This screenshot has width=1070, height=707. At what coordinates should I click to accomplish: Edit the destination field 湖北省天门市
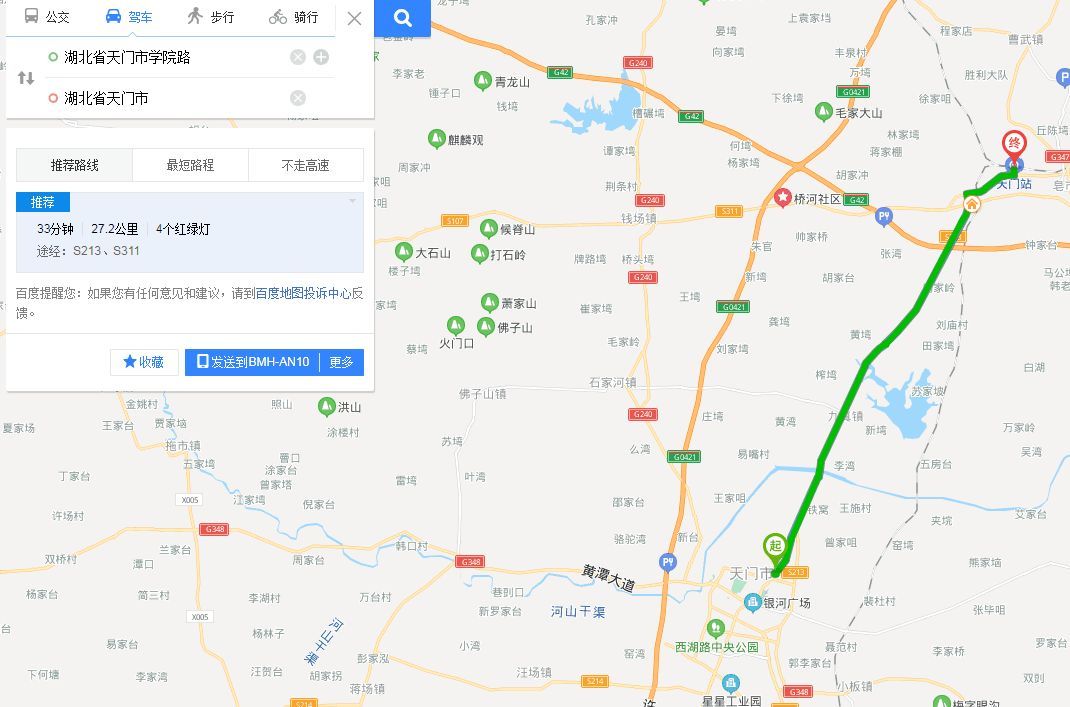[170, 98]
